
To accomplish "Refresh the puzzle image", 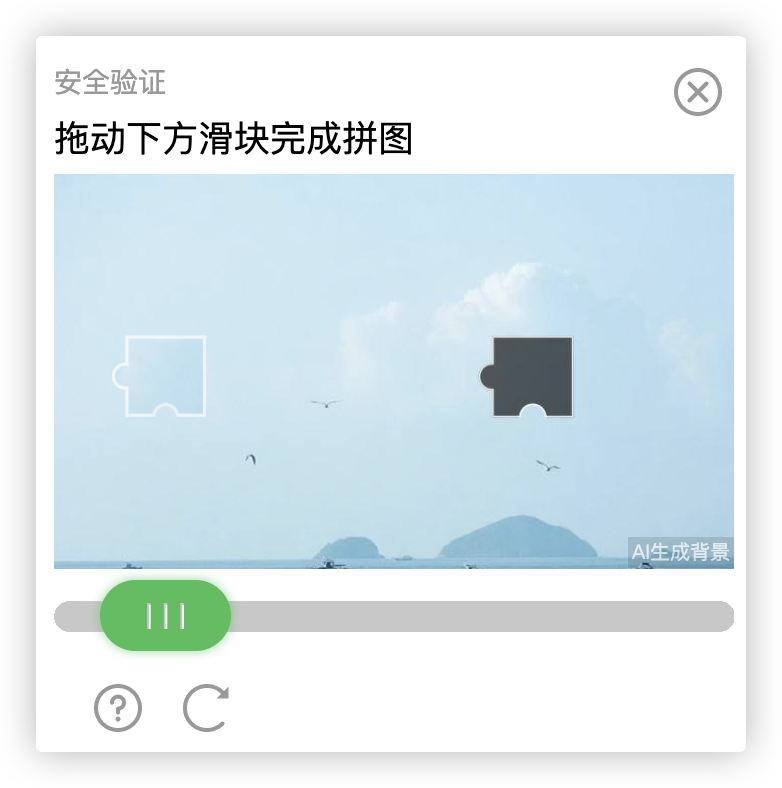I will (206, 709).
